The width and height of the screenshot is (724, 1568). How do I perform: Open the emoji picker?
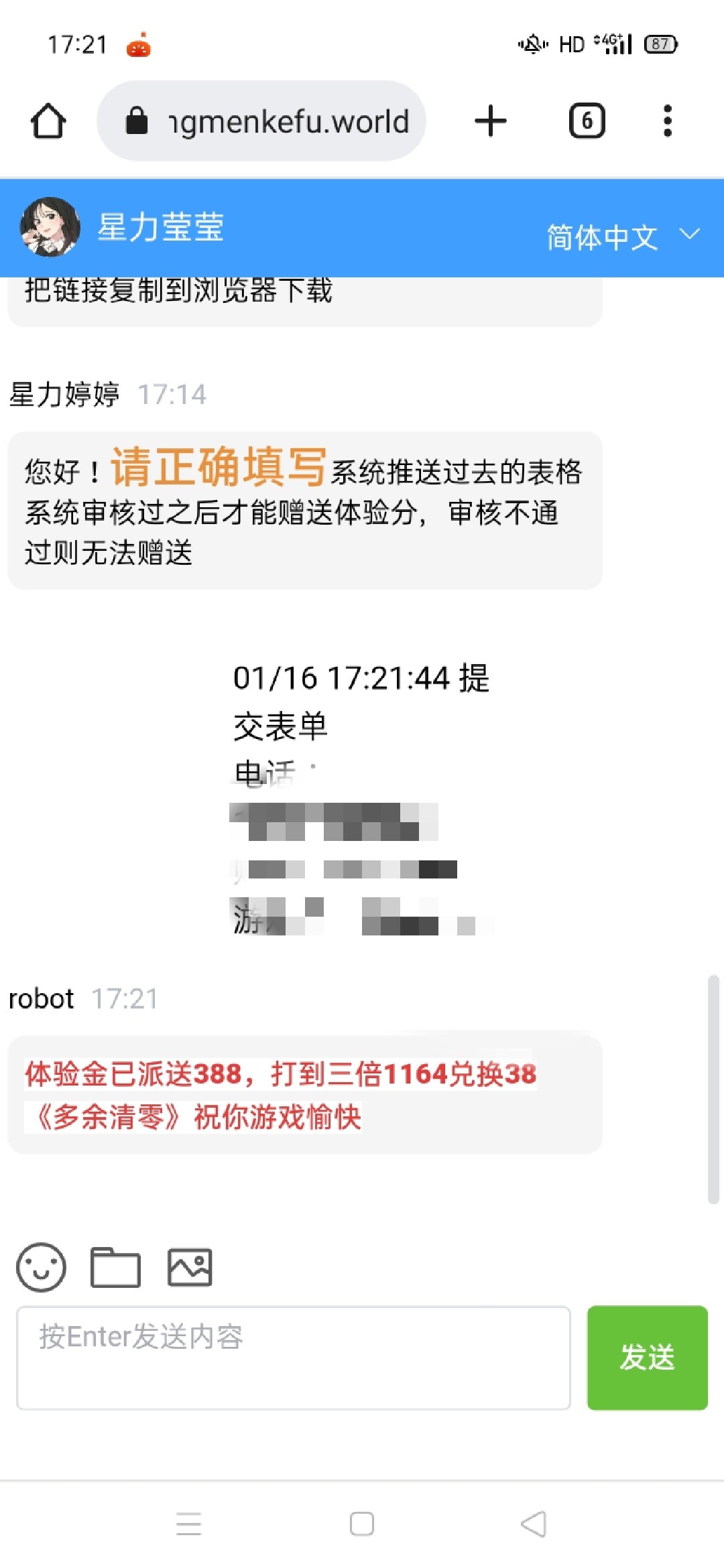(x=41, y=1267)
